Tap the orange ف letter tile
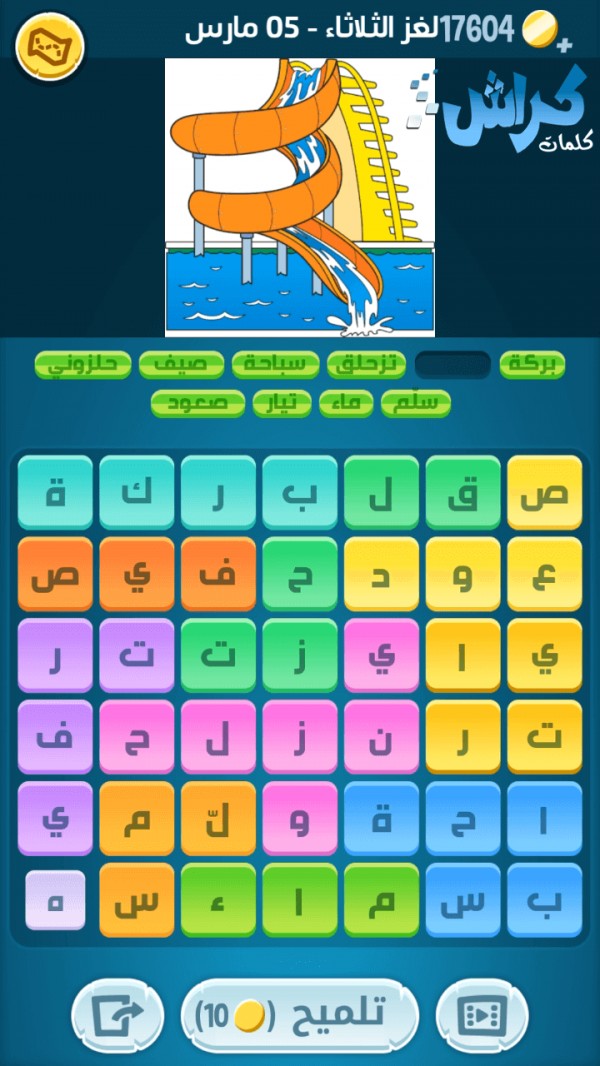Image resolution: width=600 pixels, height=1066 pixels. coord(218,574)
